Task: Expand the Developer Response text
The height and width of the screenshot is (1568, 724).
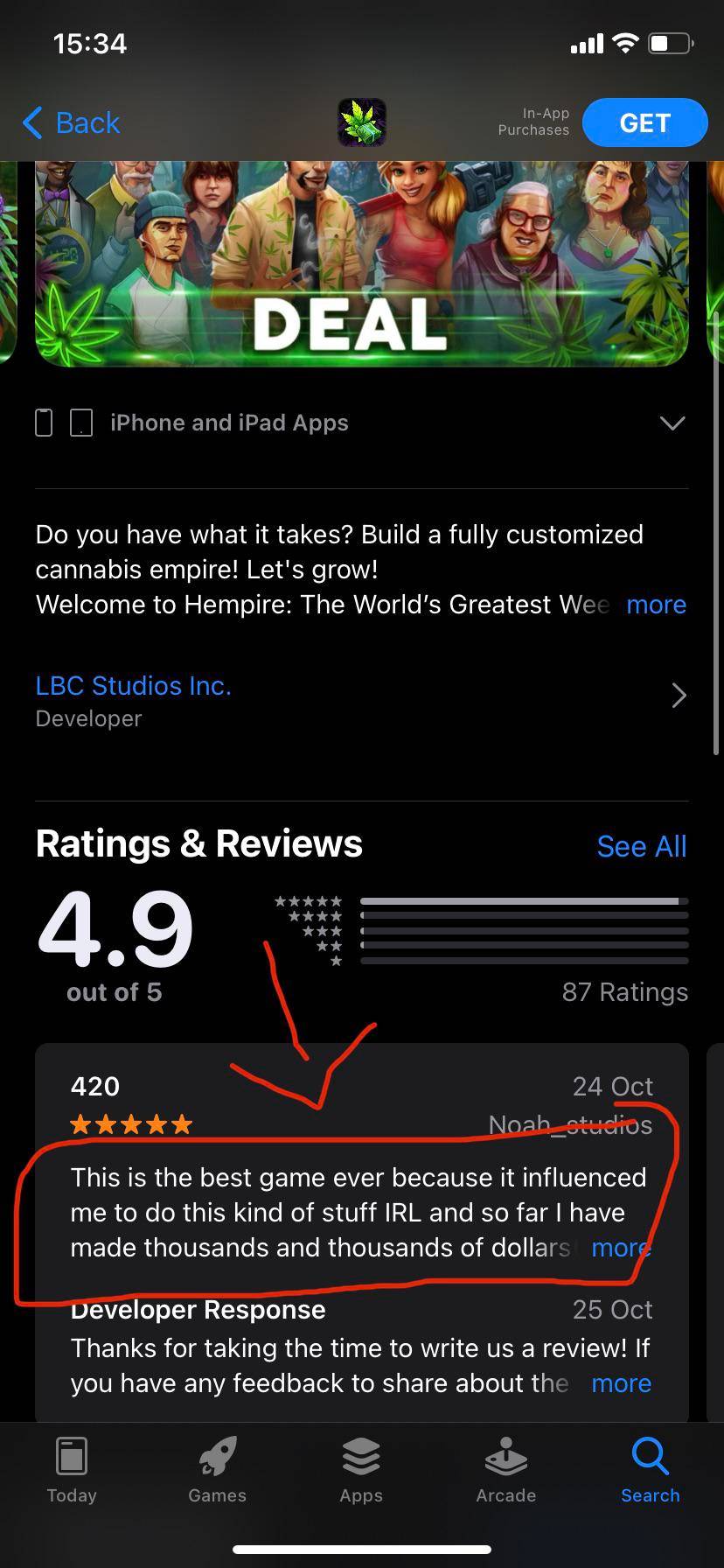Action: coord(621,1383)
